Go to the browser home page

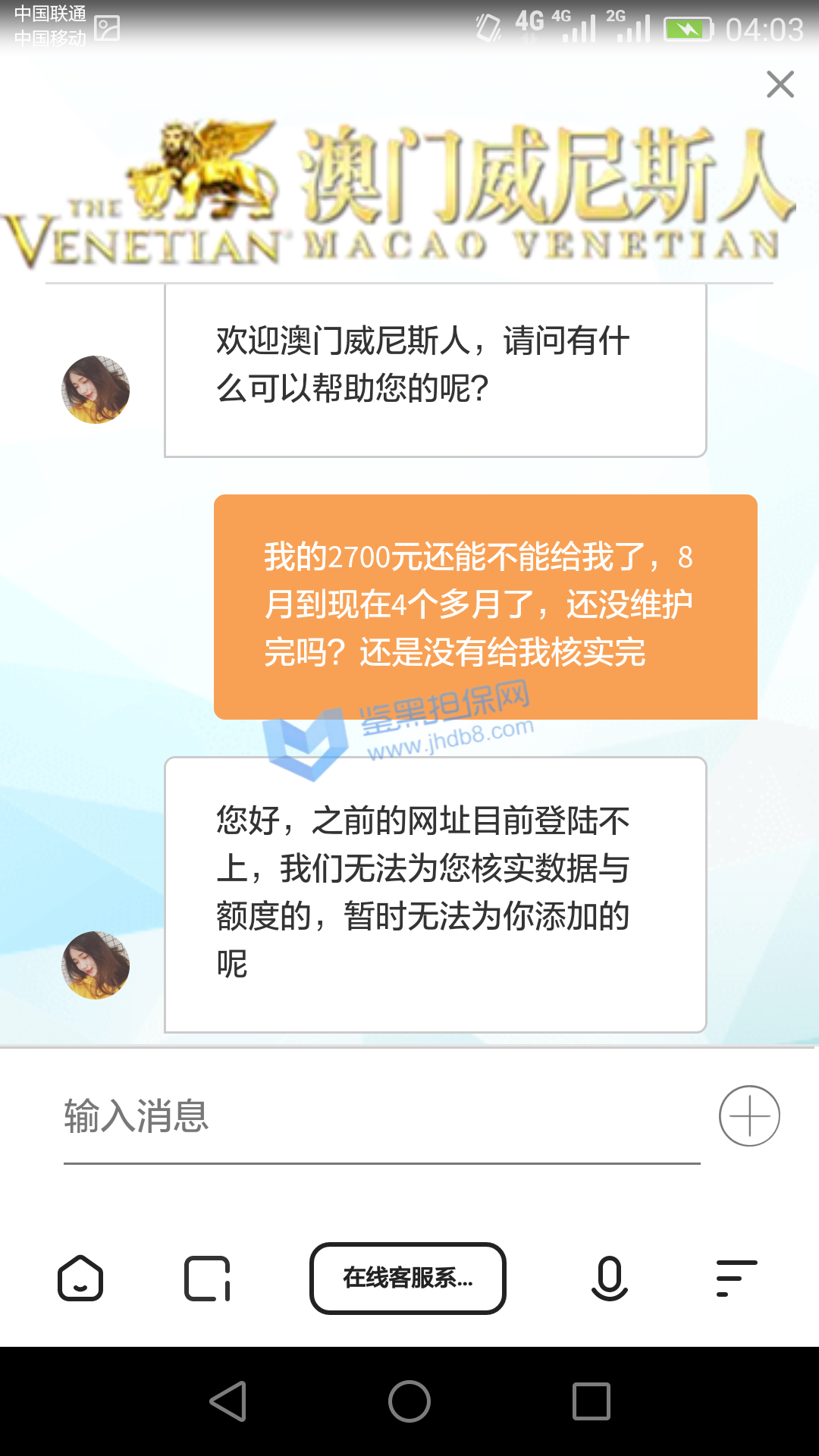point(80,1279)
